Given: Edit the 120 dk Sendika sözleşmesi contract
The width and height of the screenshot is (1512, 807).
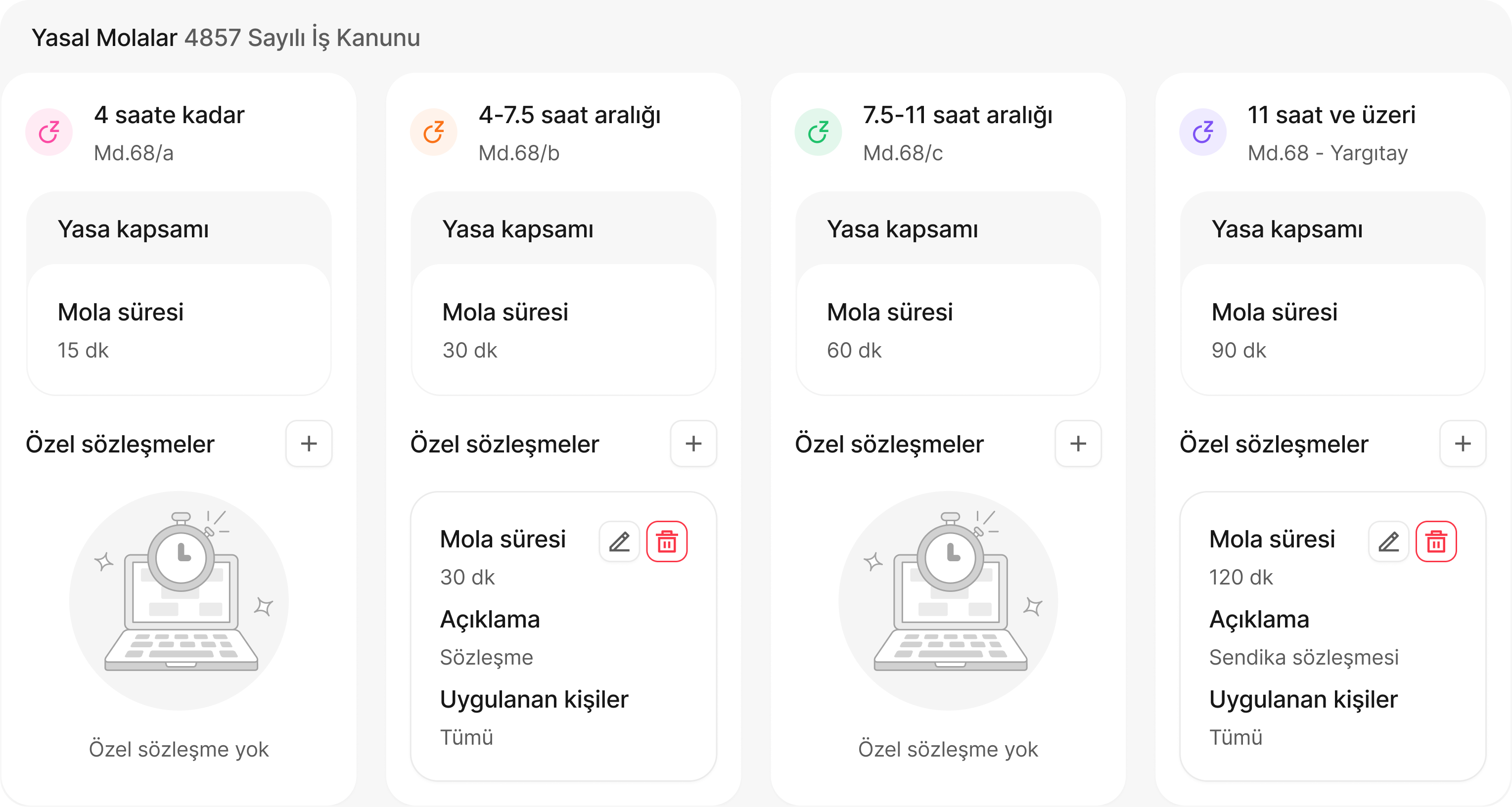Looking at the screenshot, I should pyautogui.click(x=1388, y=541).
